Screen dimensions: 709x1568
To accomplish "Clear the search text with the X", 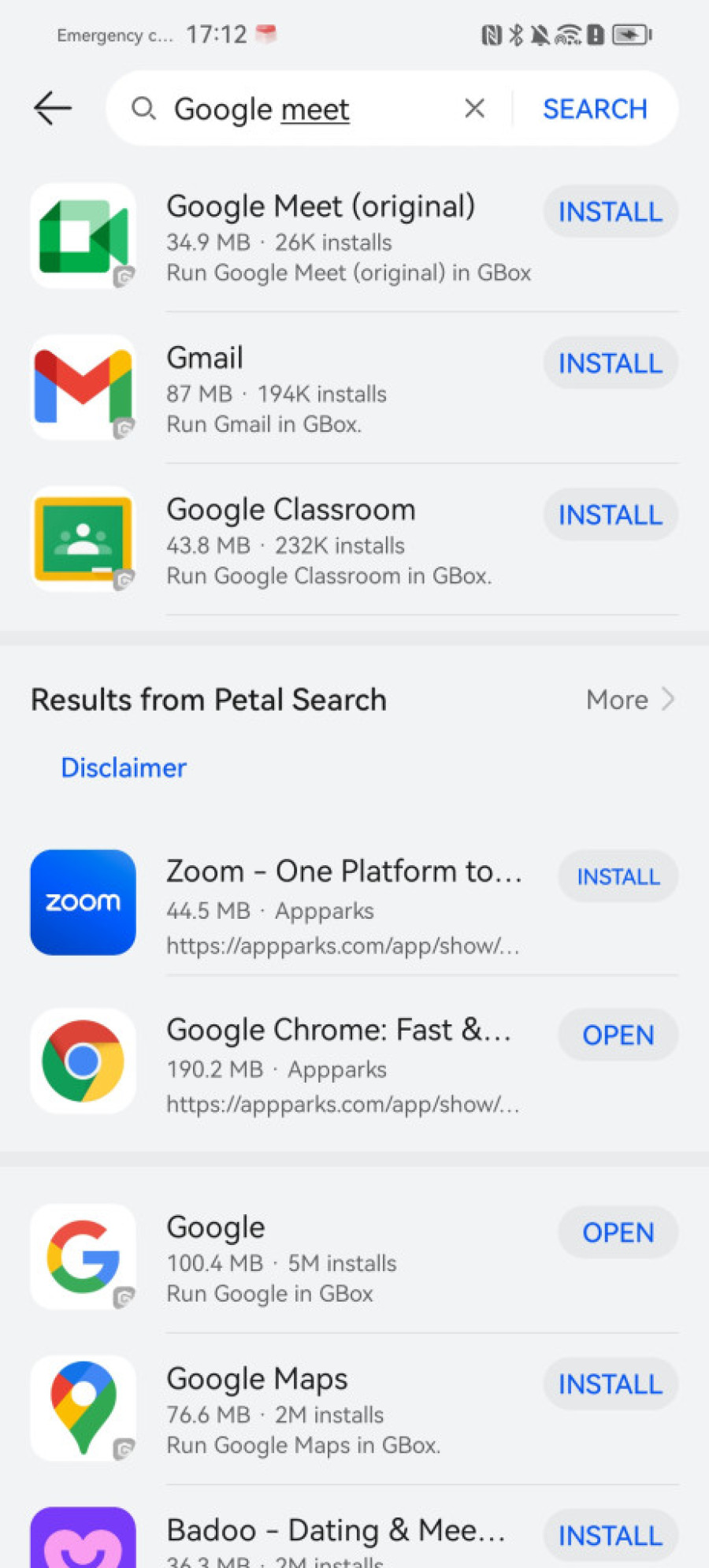I will coord(474,108).
